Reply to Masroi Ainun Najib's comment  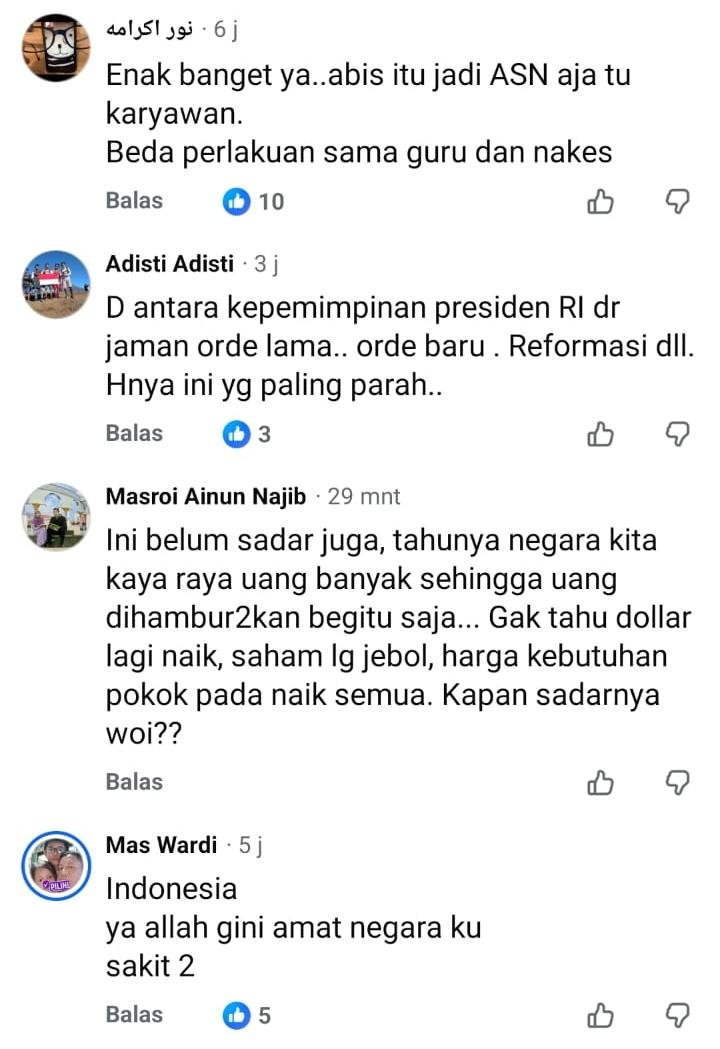(x=134, y=782)
